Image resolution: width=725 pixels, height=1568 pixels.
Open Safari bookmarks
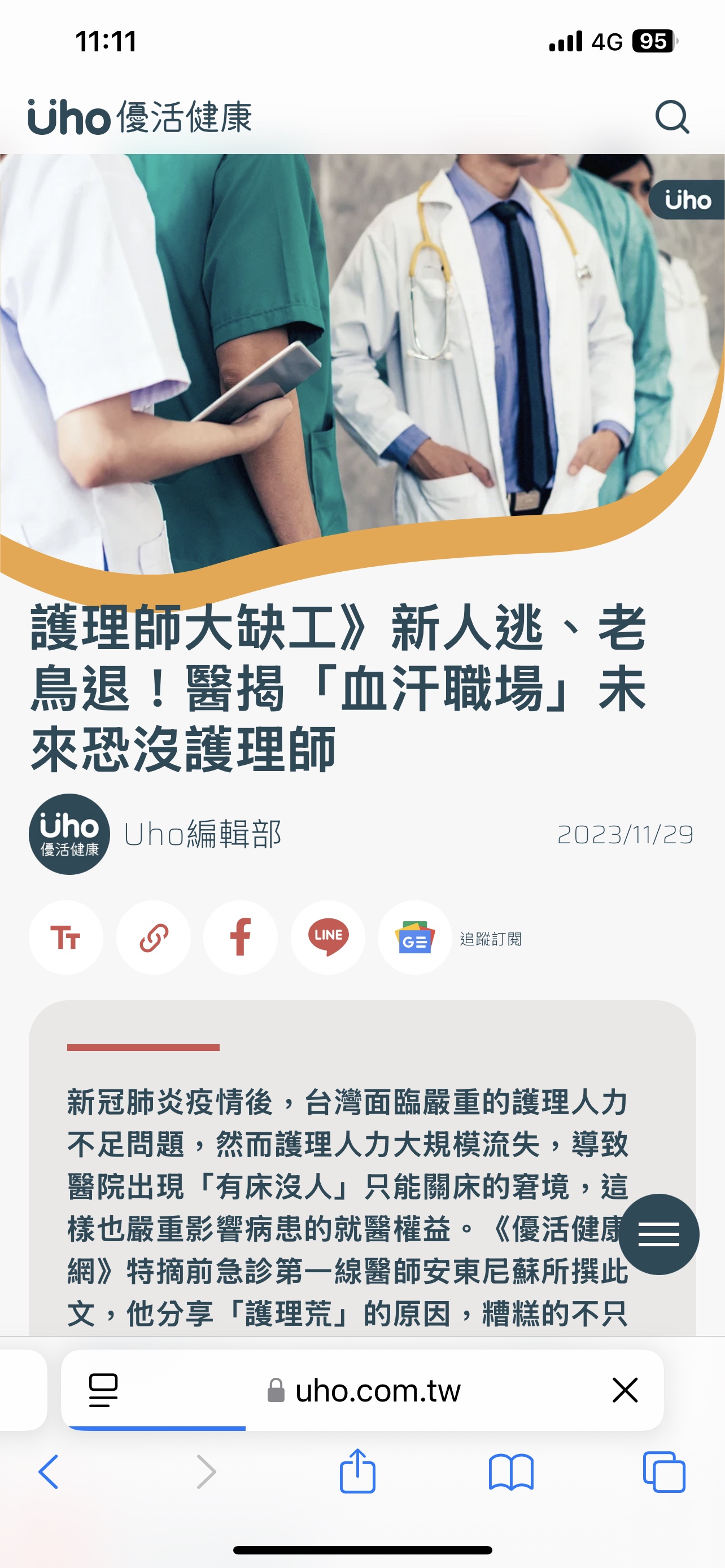point(511,1472)
